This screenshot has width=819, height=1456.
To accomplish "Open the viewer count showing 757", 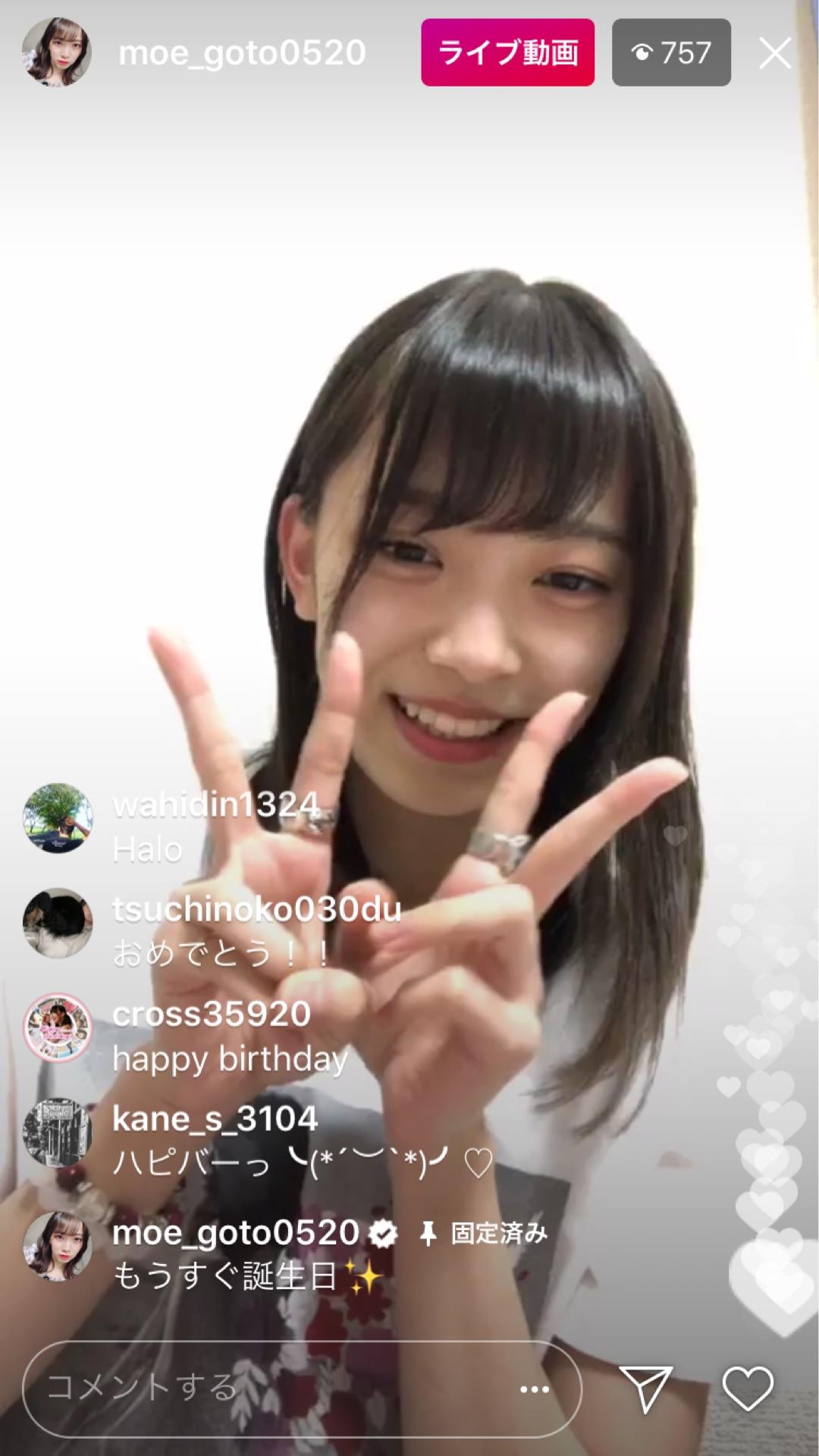I will 671,53.
